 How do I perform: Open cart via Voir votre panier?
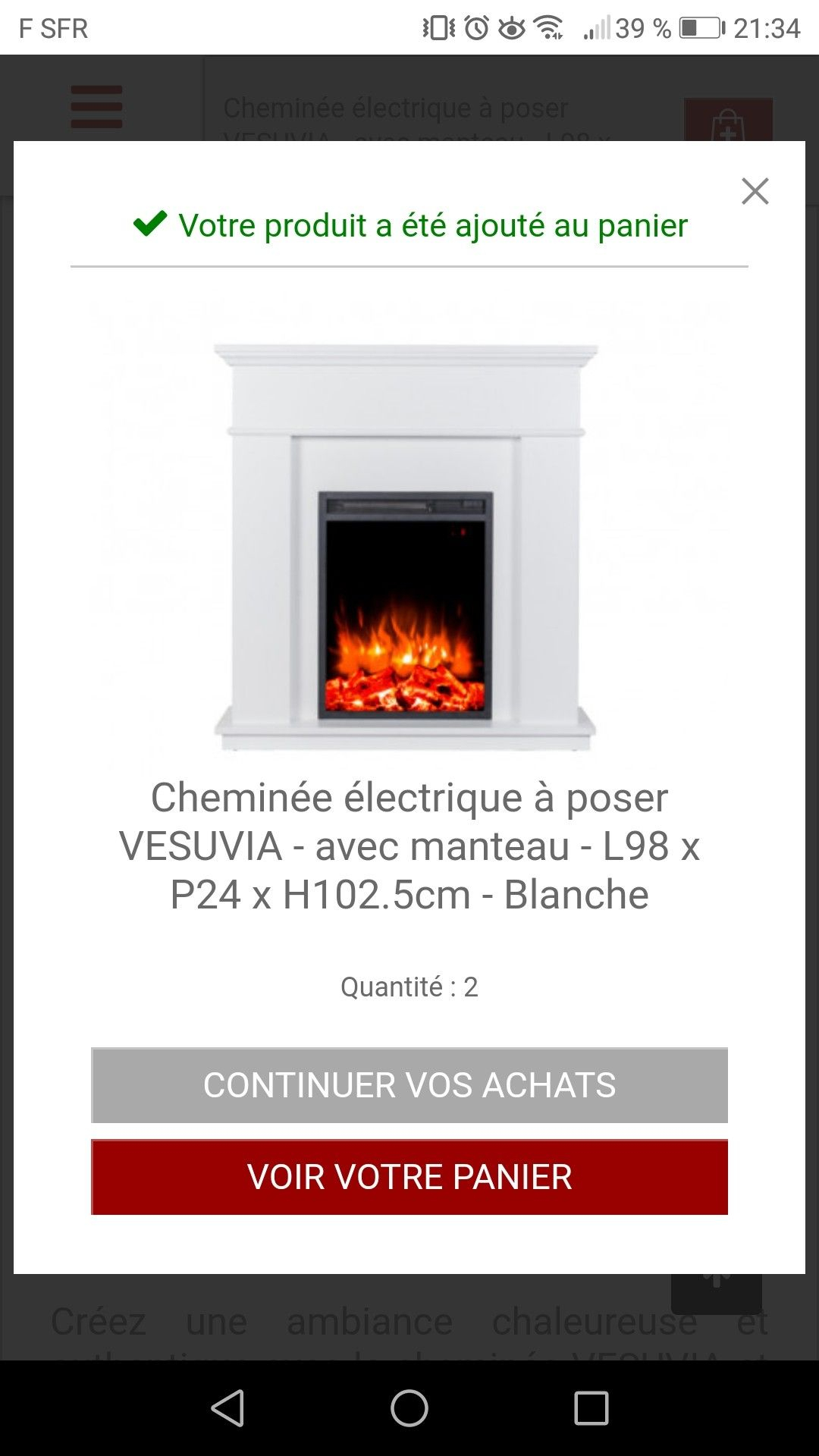[409, 1177]
